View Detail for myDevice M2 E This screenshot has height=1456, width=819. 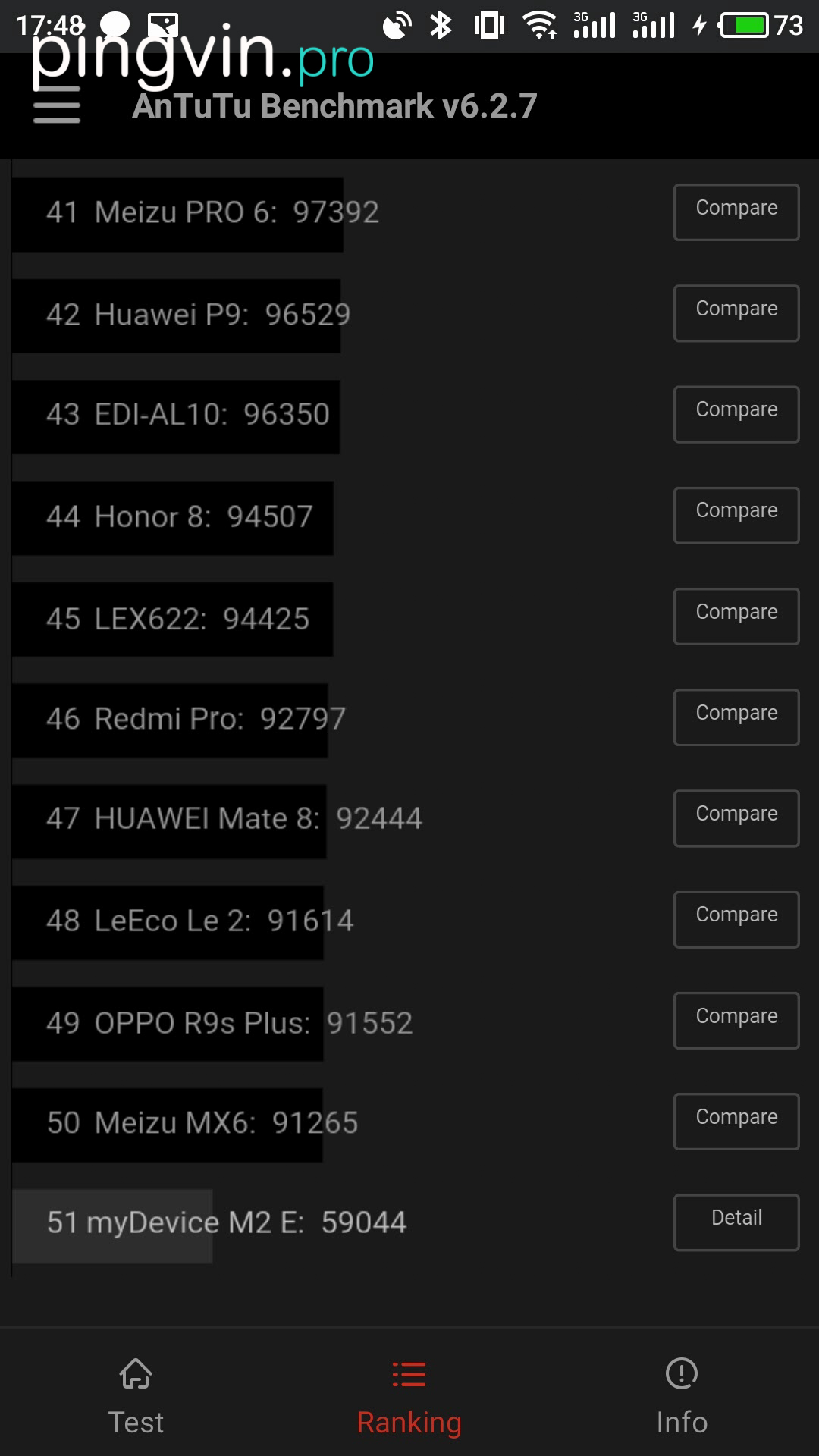(736, 1222)
